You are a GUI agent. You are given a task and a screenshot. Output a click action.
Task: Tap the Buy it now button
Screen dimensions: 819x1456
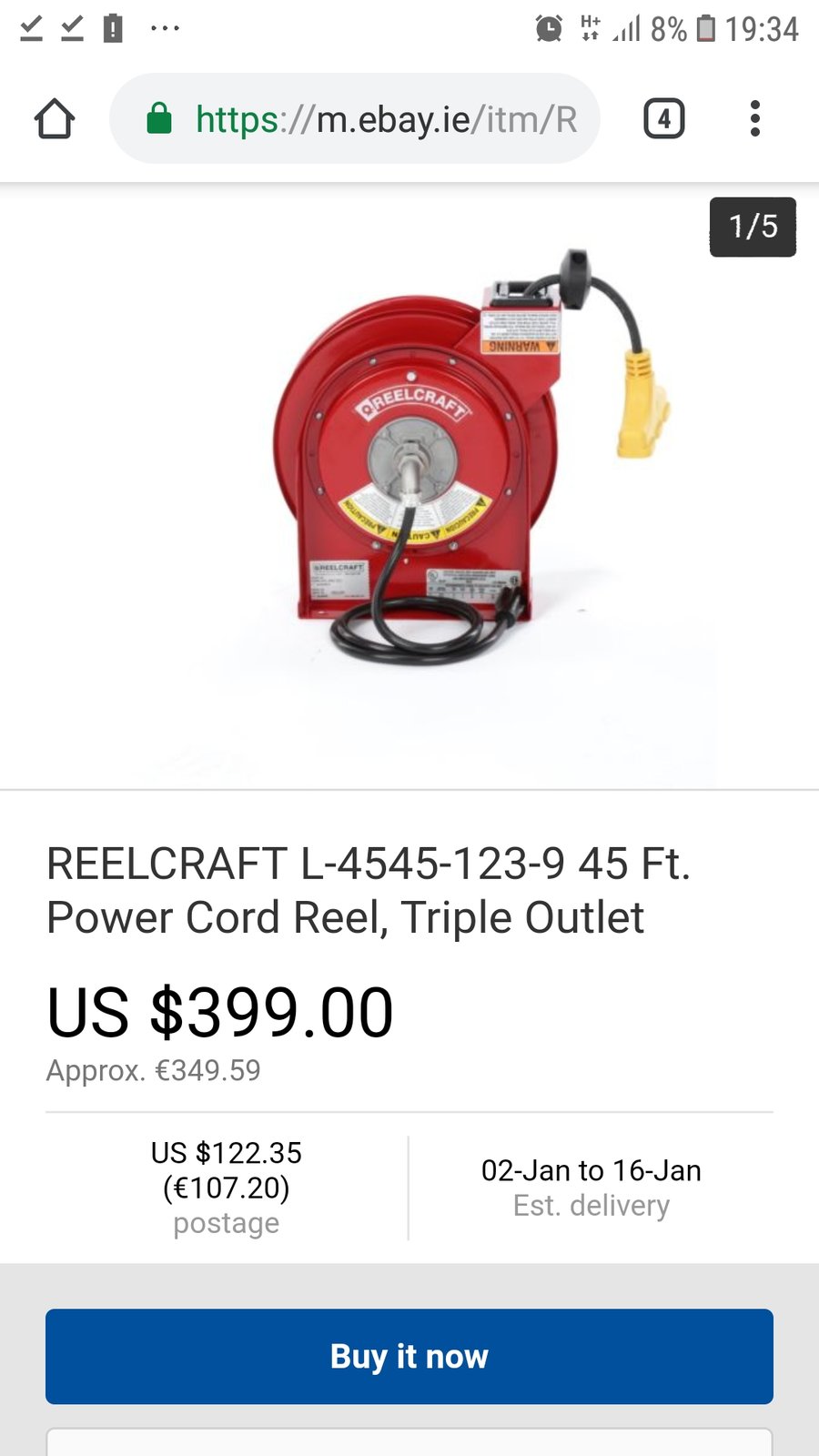409,1356
